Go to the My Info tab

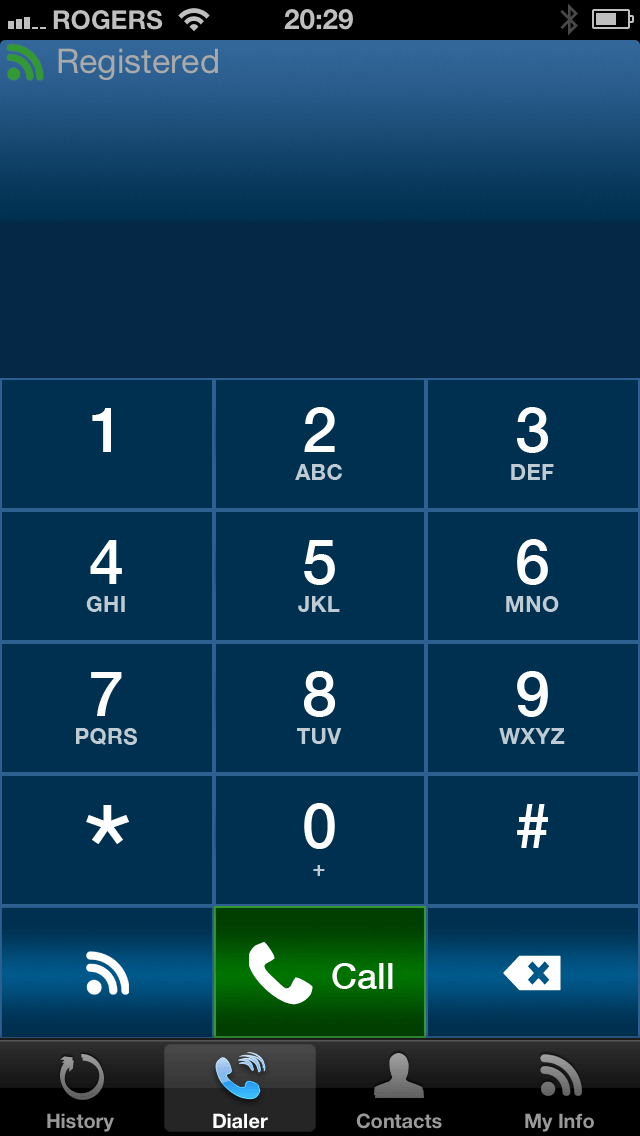point(560,1089)
